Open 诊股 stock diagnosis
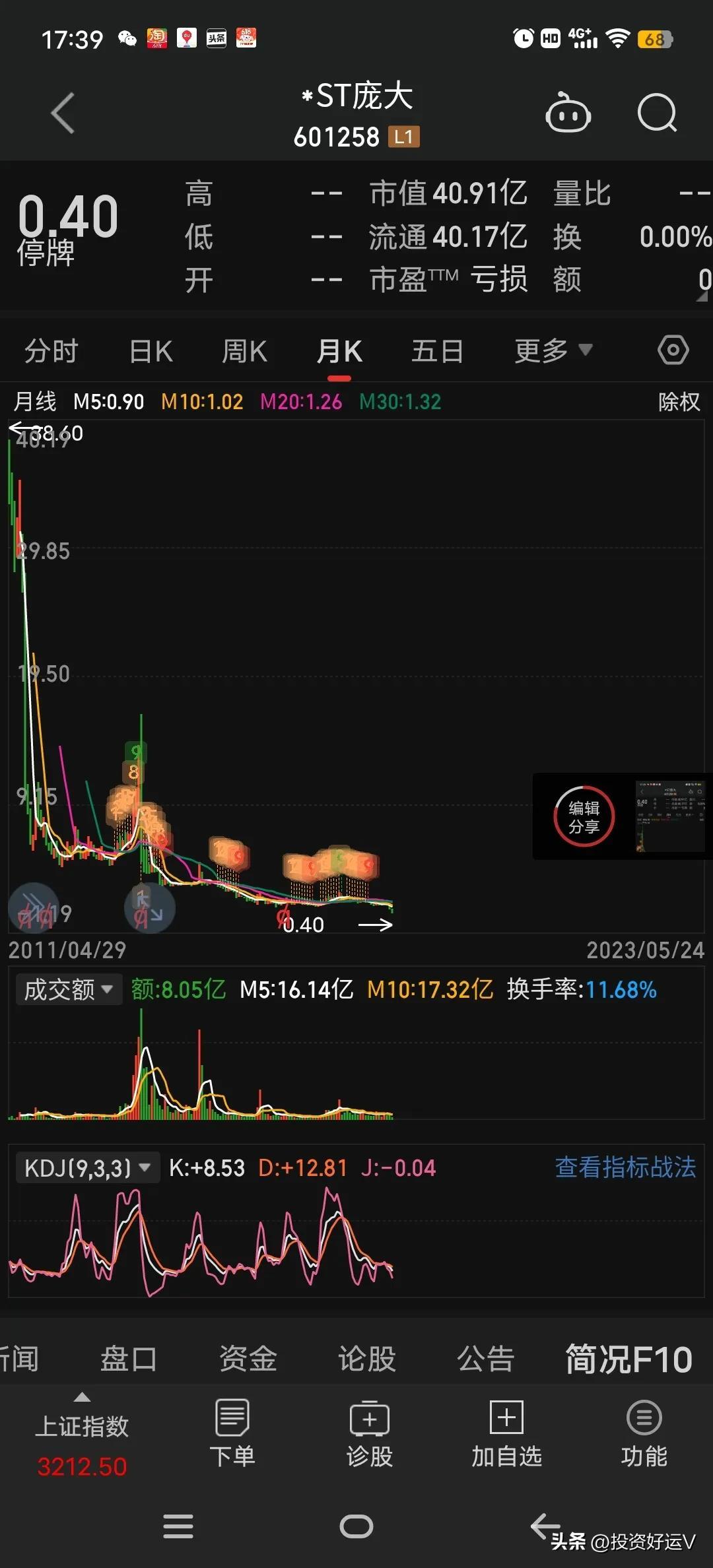Screen dimensions: 713x1568 pyautogui.click(x=370, y=1433)
